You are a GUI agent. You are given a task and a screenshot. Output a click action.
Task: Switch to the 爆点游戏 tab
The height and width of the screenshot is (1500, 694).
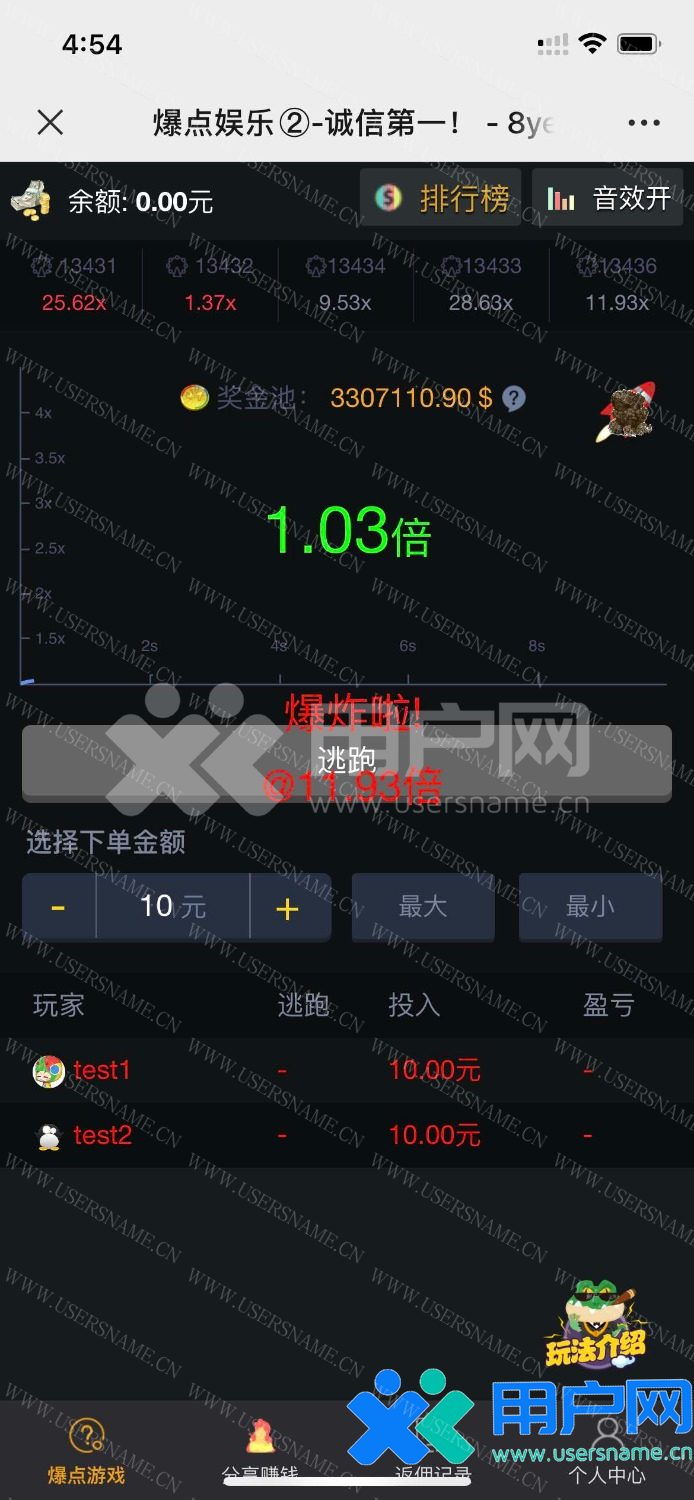click(87, 1451)
